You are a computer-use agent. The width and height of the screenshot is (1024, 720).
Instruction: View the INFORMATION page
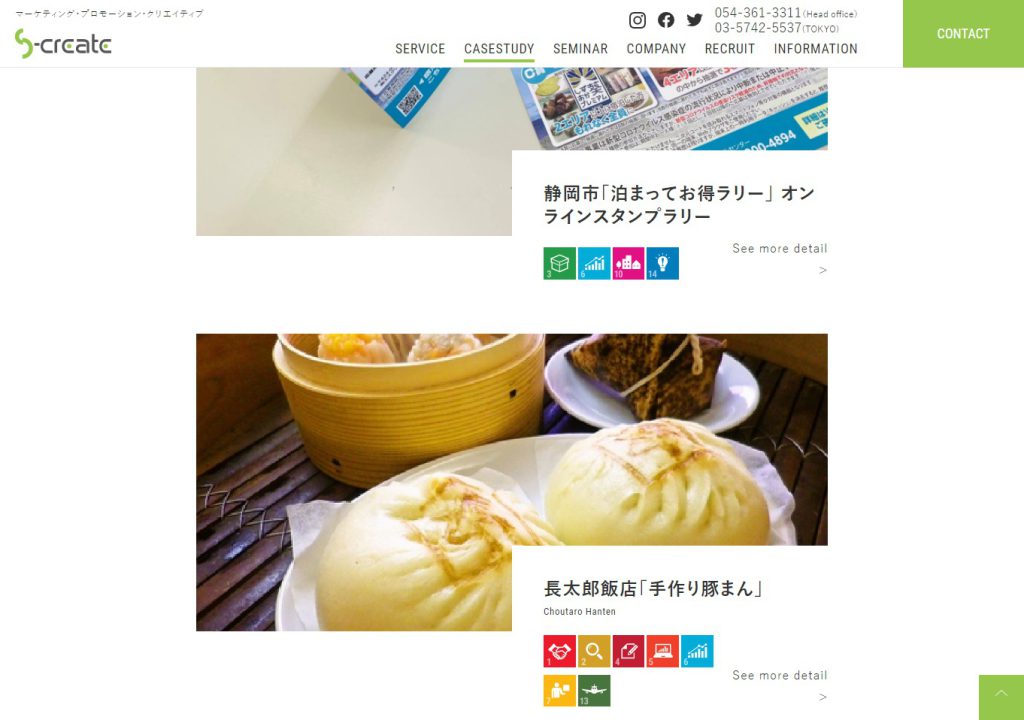click(x=815, y=48)
